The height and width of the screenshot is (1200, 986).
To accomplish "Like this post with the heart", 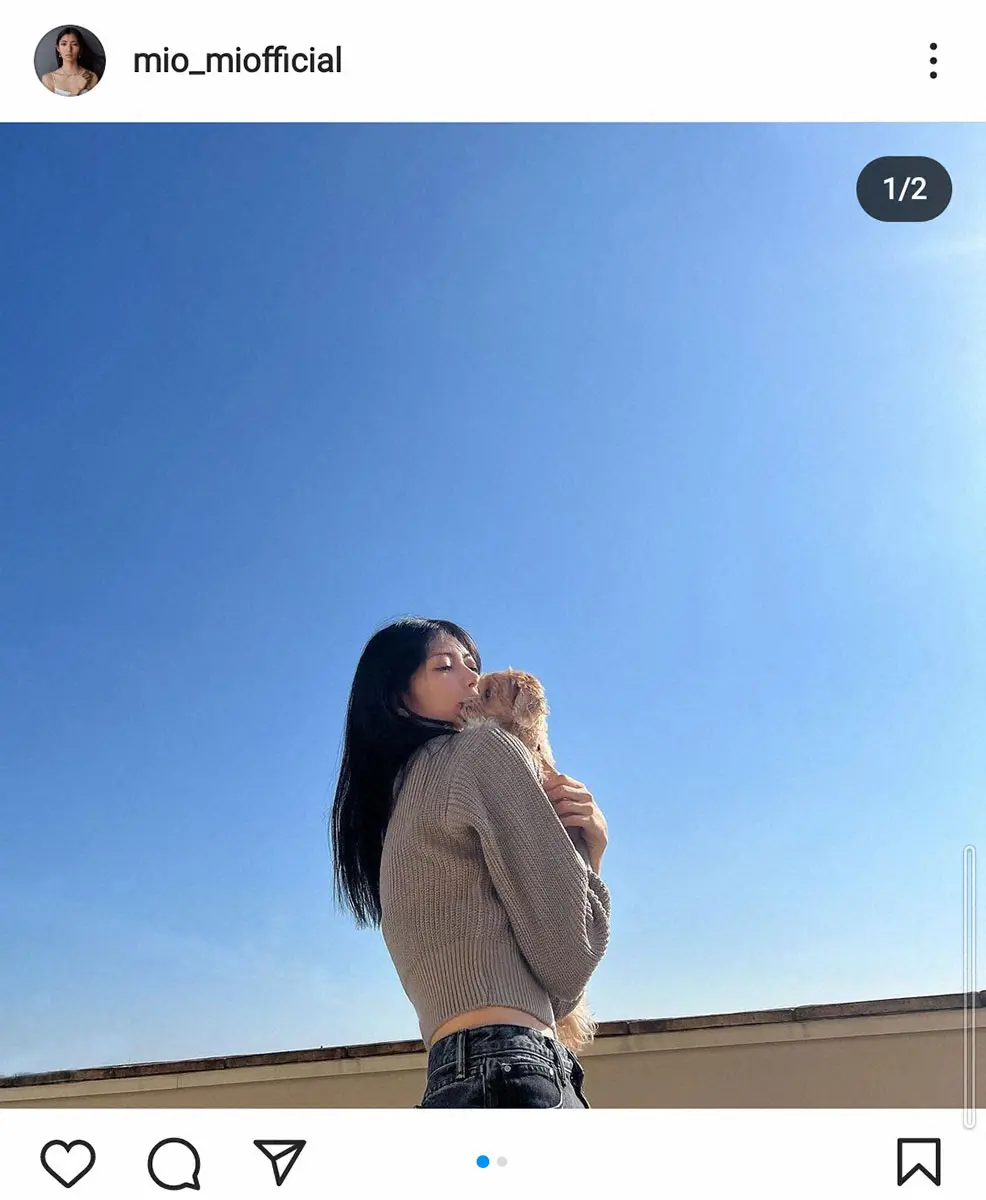I will 68,1163.
